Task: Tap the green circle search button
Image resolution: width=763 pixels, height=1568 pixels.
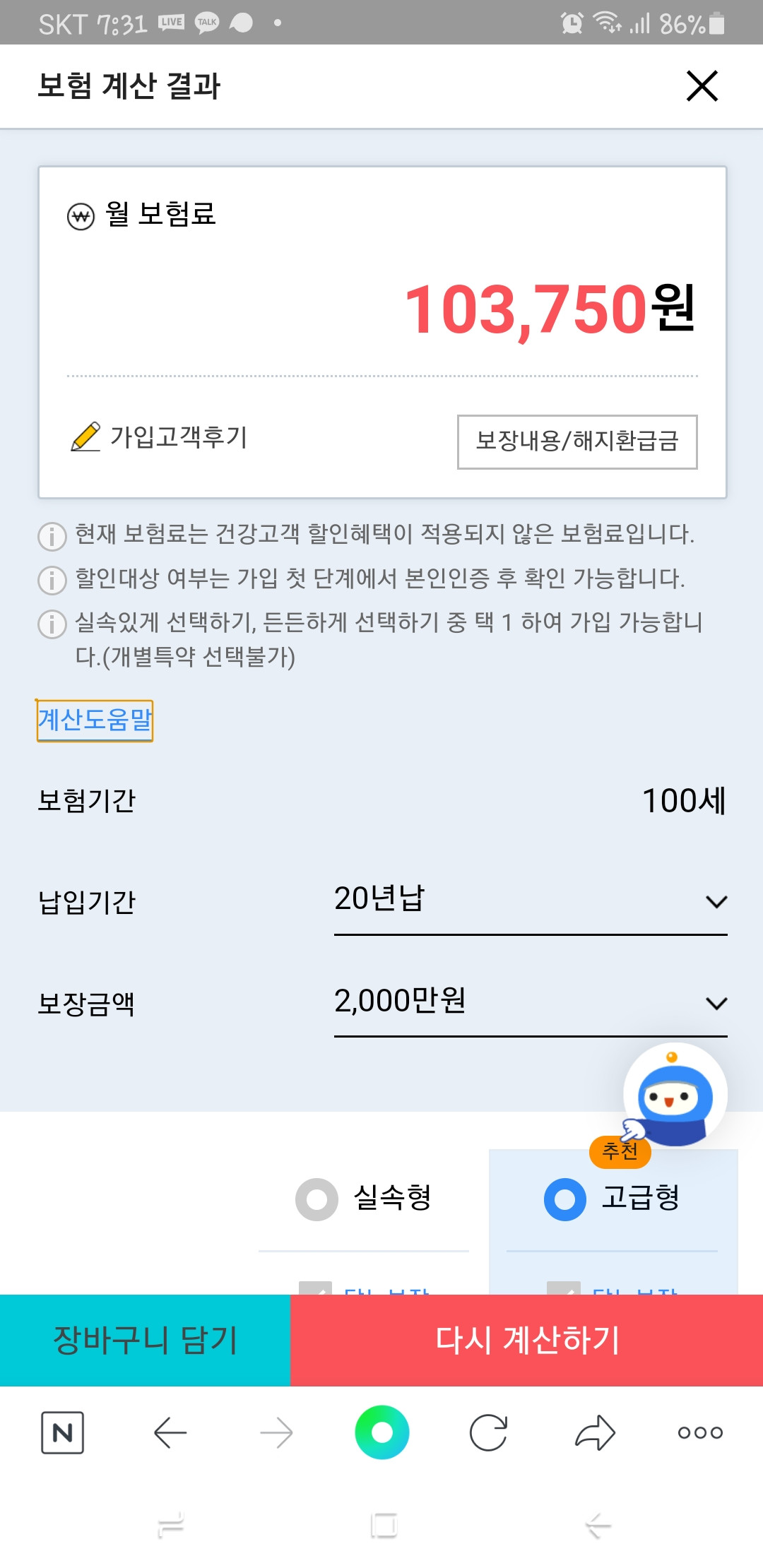Action: click(382, 1432)
